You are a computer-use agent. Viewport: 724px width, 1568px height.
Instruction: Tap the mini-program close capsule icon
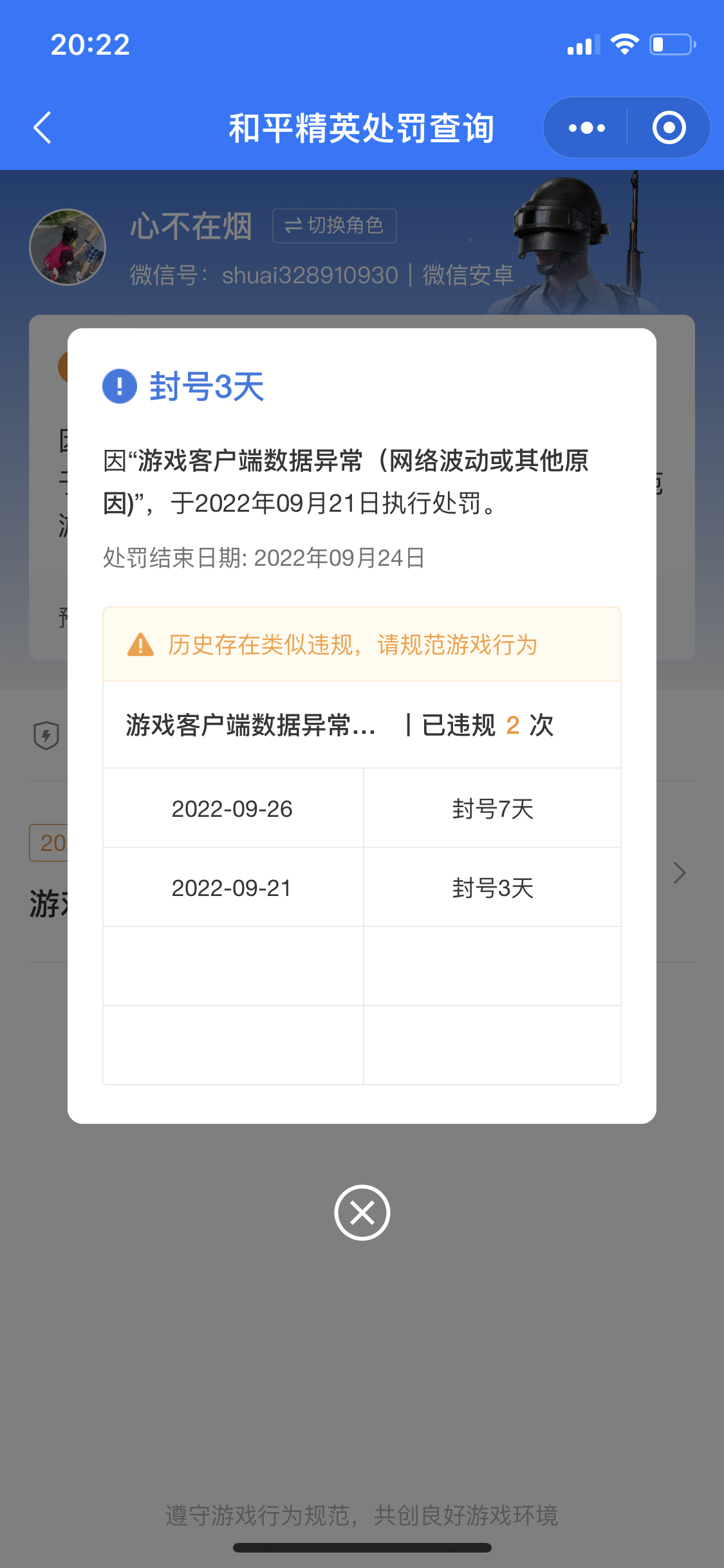coord(667,127)
